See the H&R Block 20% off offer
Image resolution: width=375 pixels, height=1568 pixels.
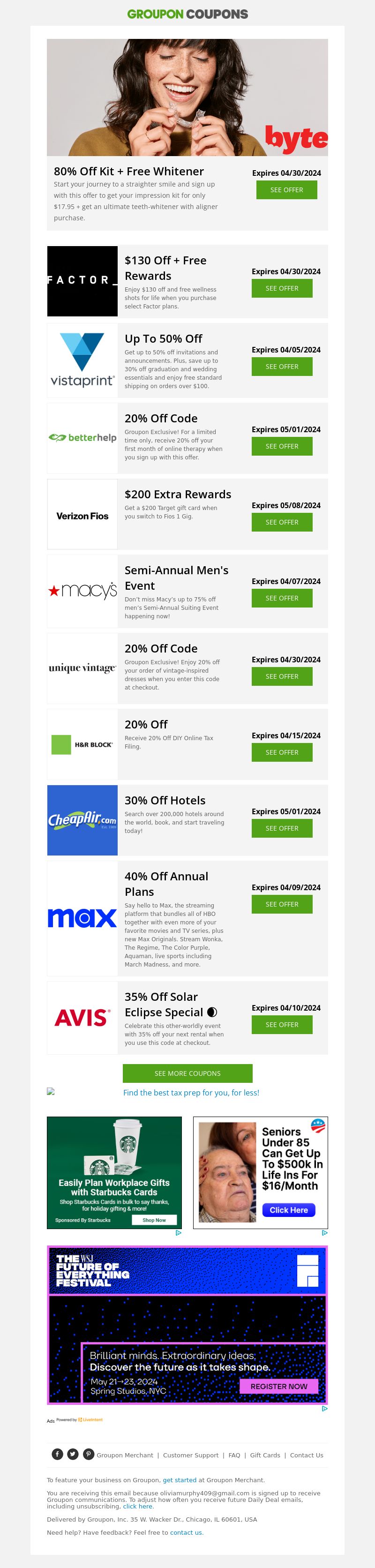[281, 752]
